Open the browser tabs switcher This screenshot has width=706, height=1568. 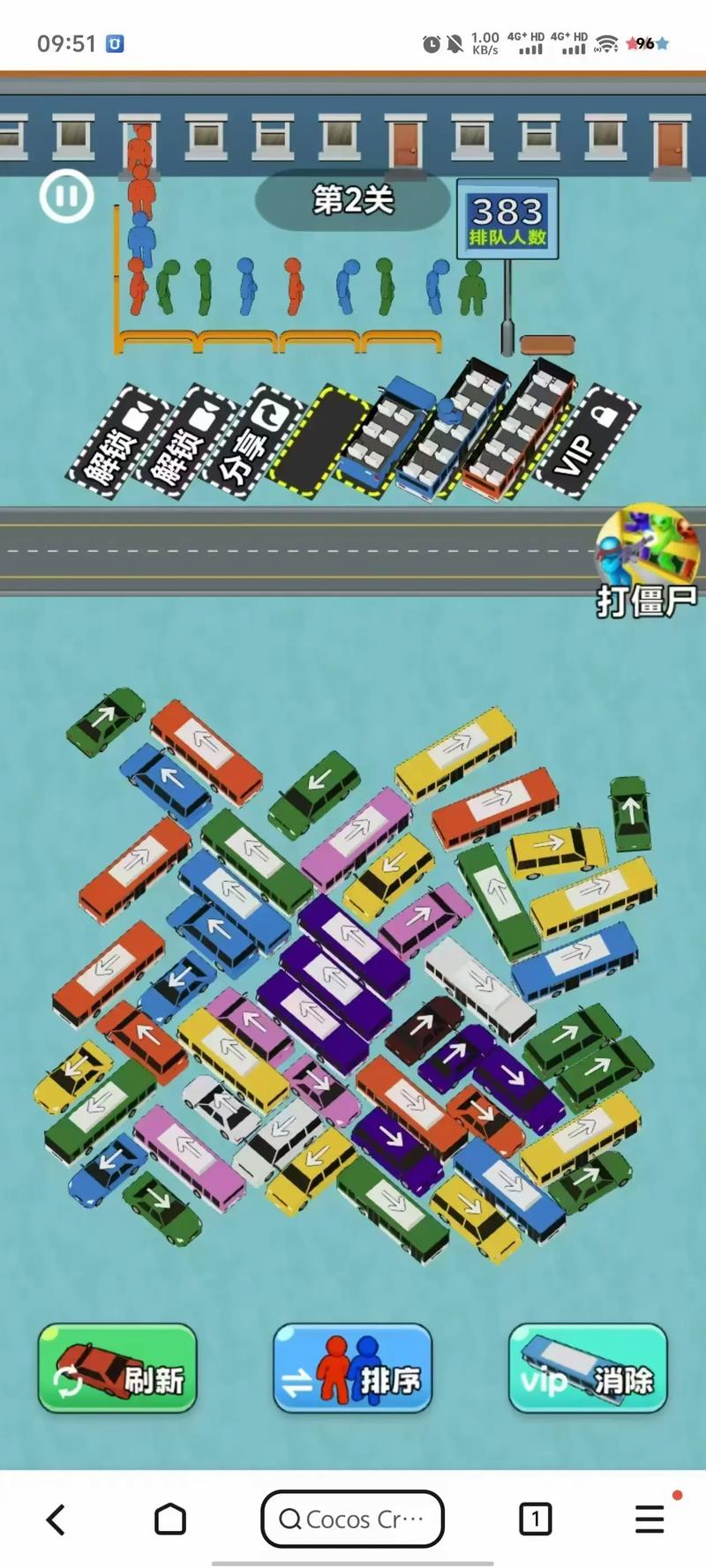tap(535, 1519)
